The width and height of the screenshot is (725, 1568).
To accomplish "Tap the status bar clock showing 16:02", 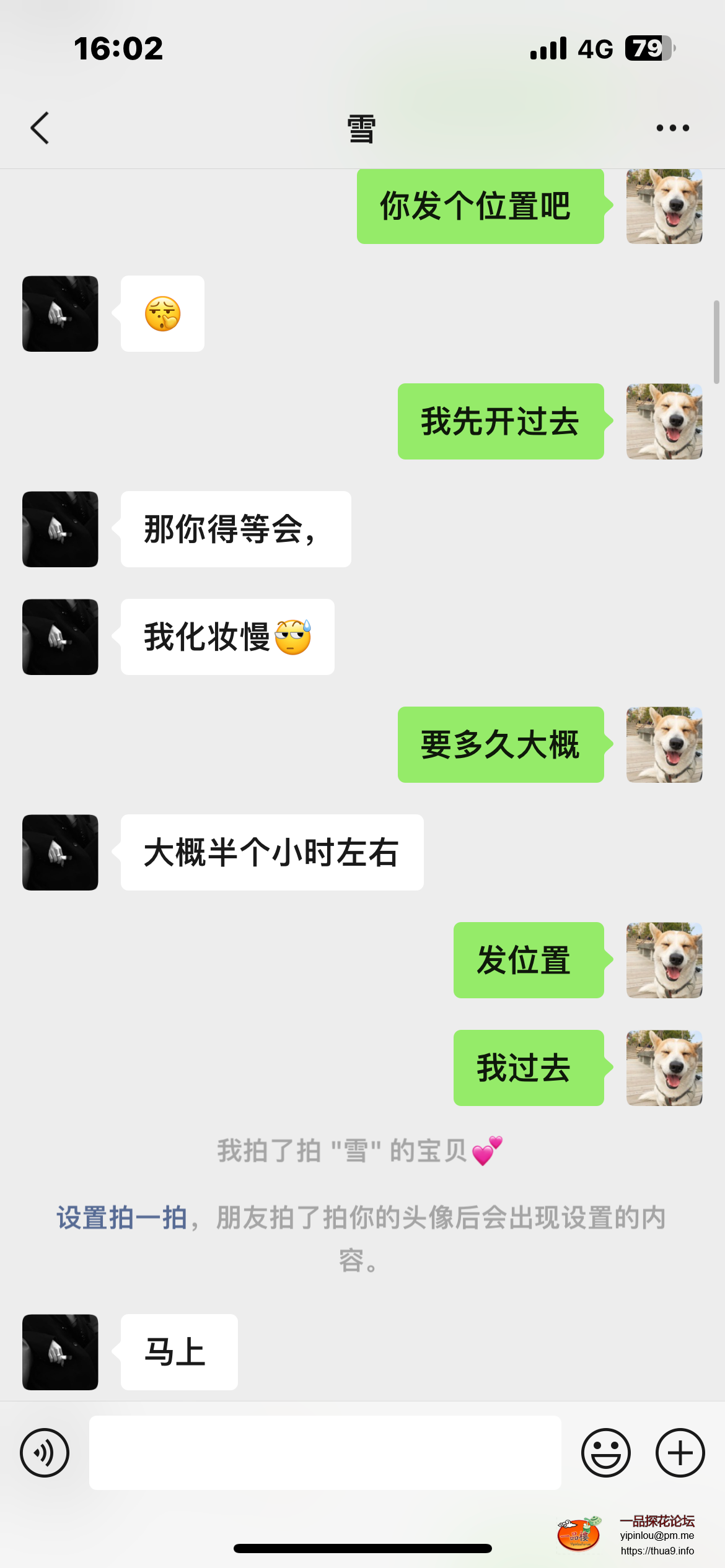I will 118,47.
